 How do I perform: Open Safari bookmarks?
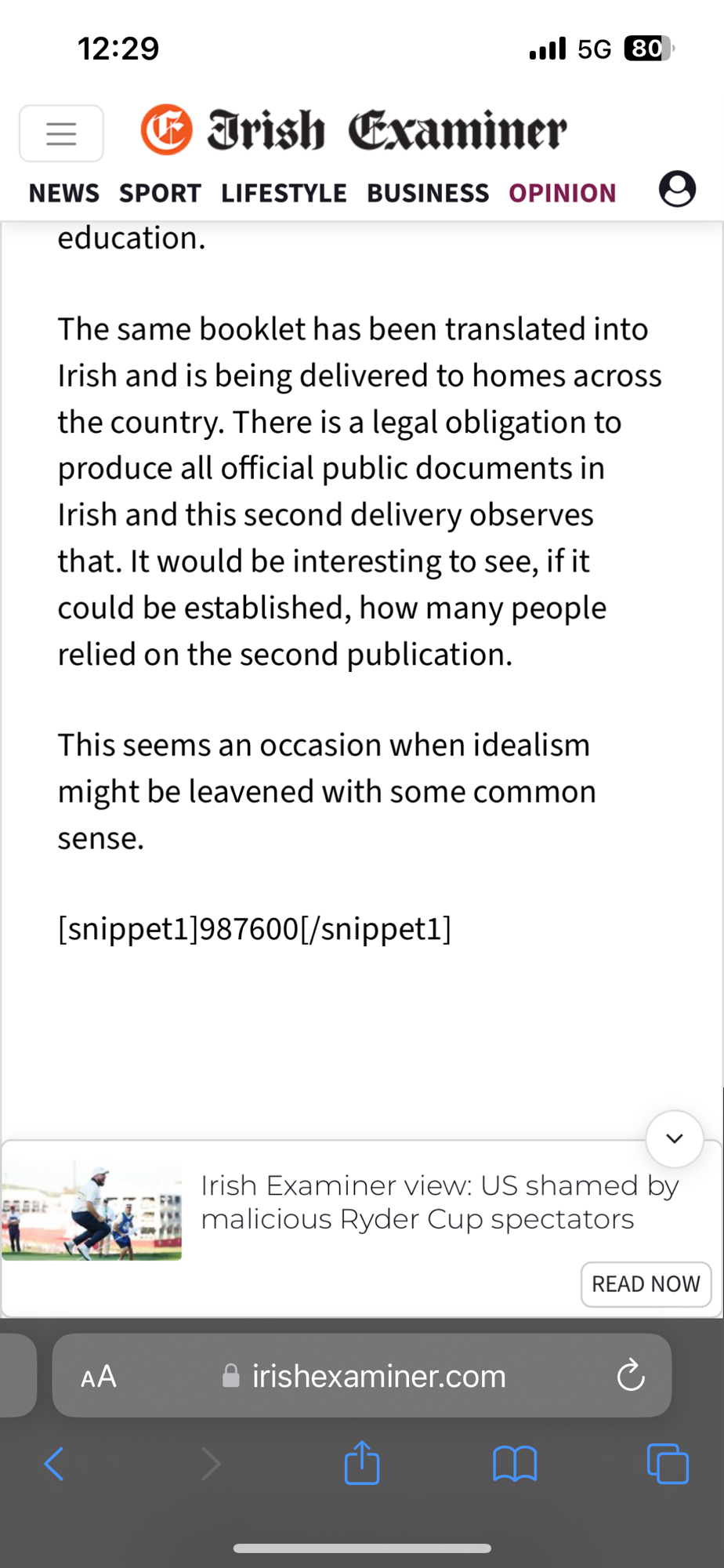(515, 1463)
